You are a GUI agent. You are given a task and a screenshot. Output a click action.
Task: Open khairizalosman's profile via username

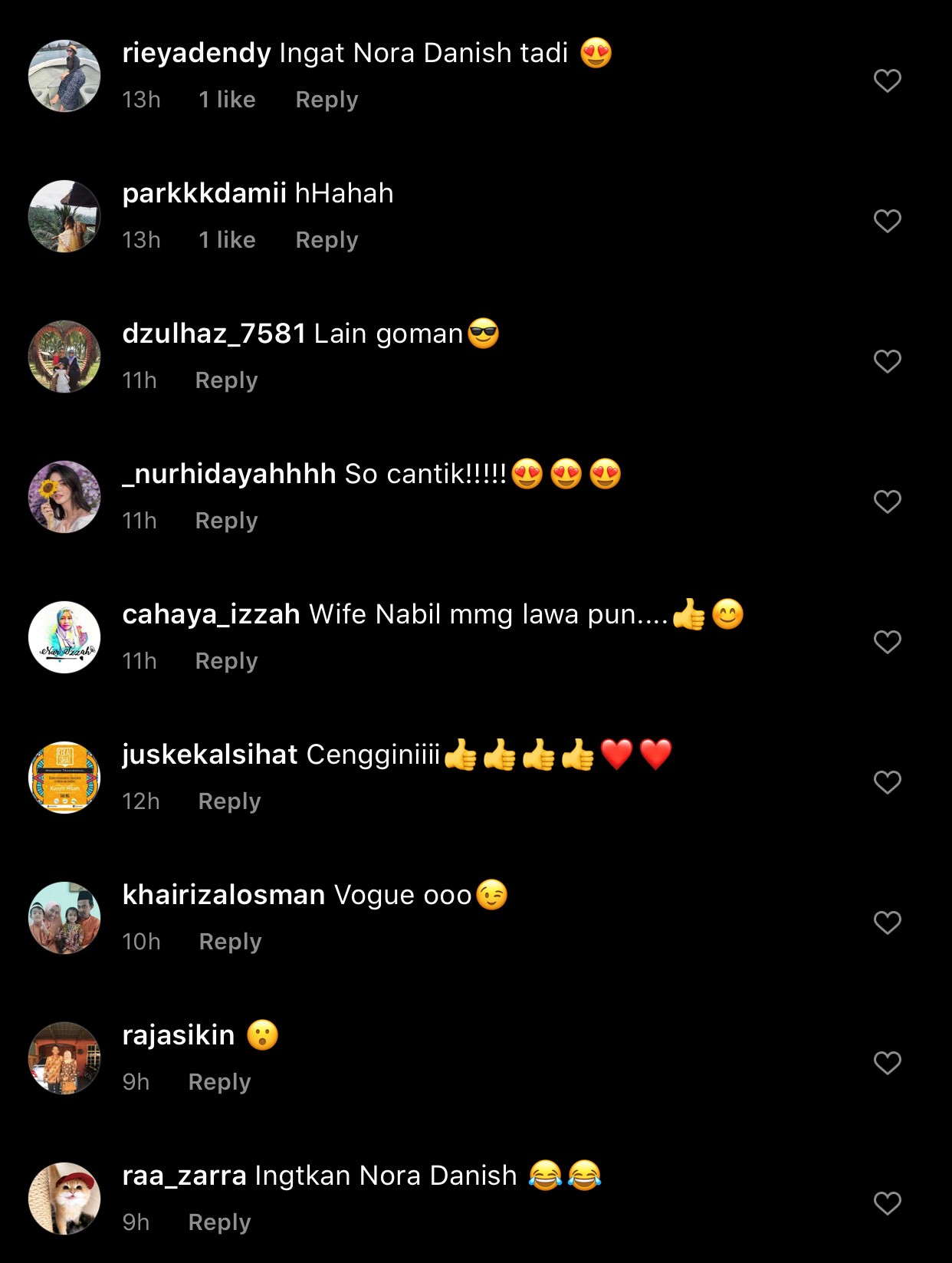click(223, 895)
